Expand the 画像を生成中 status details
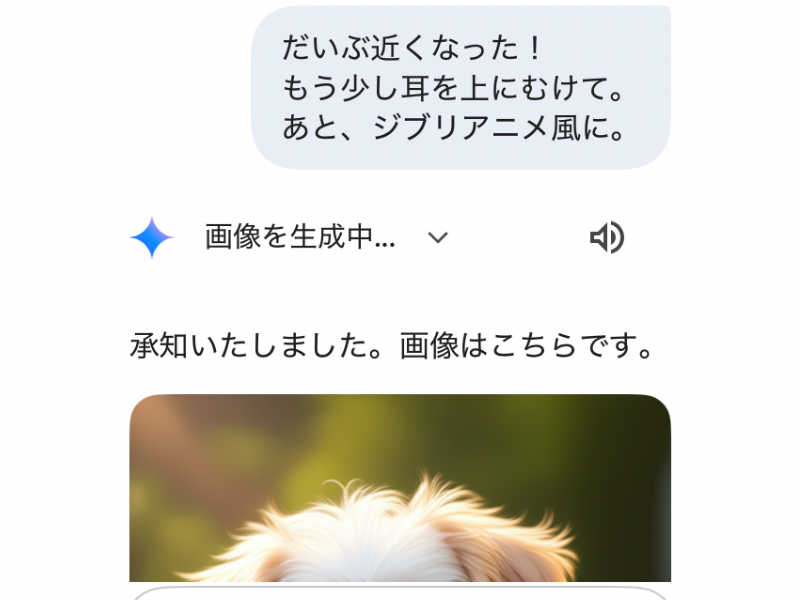800x600 pixels. (x=438, y=238)
